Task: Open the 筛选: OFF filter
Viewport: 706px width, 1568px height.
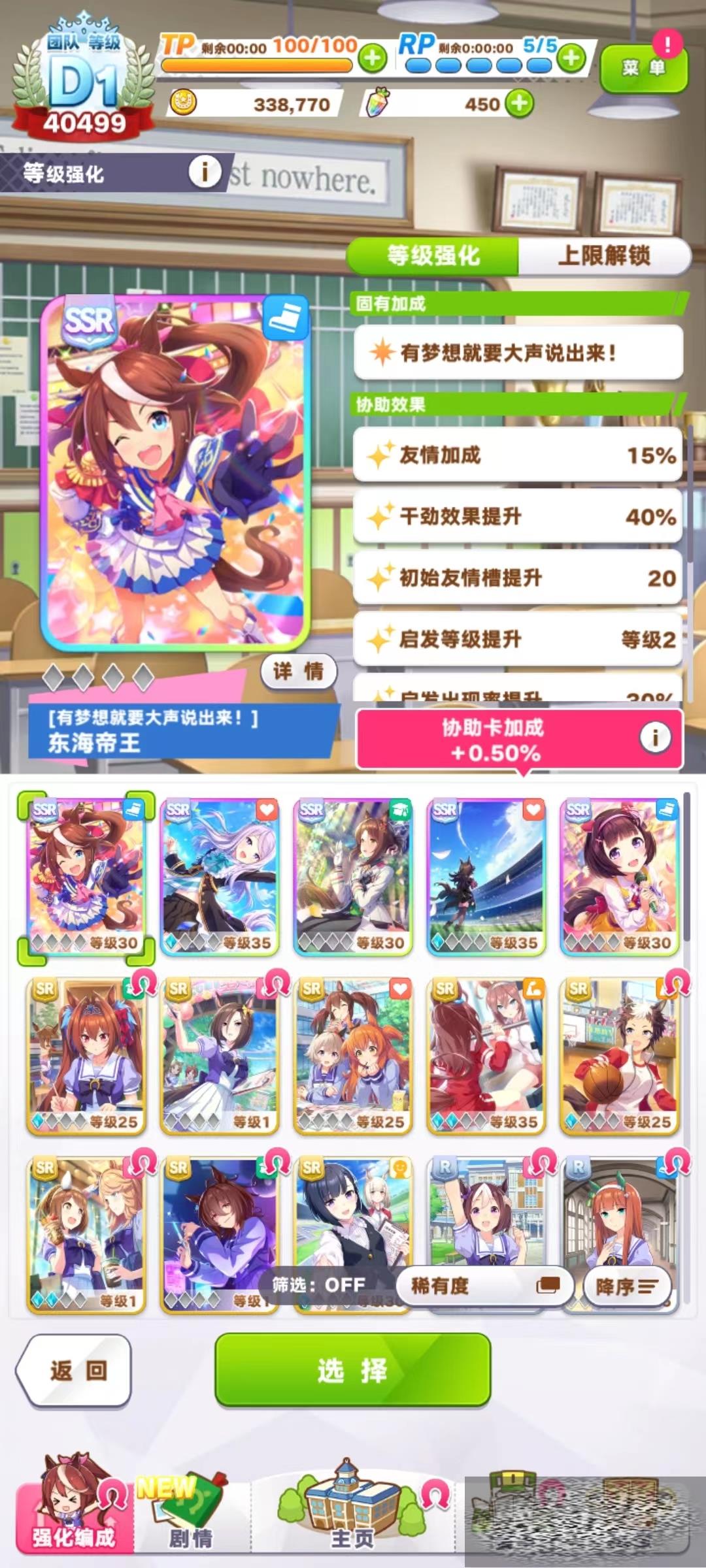Action: click(319, 1285)
